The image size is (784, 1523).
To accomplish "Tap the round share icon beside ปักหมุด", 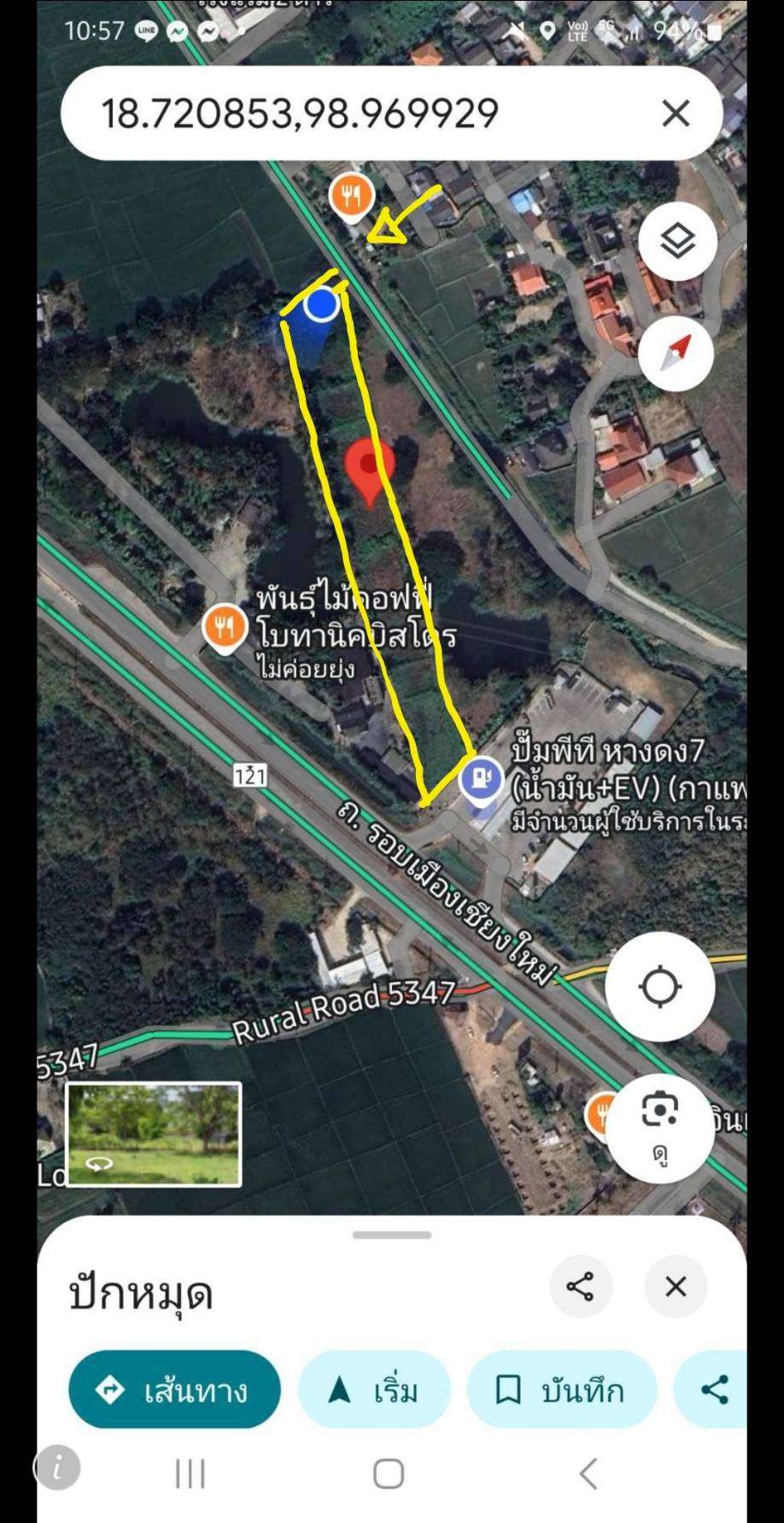I will coord(581,1286).
